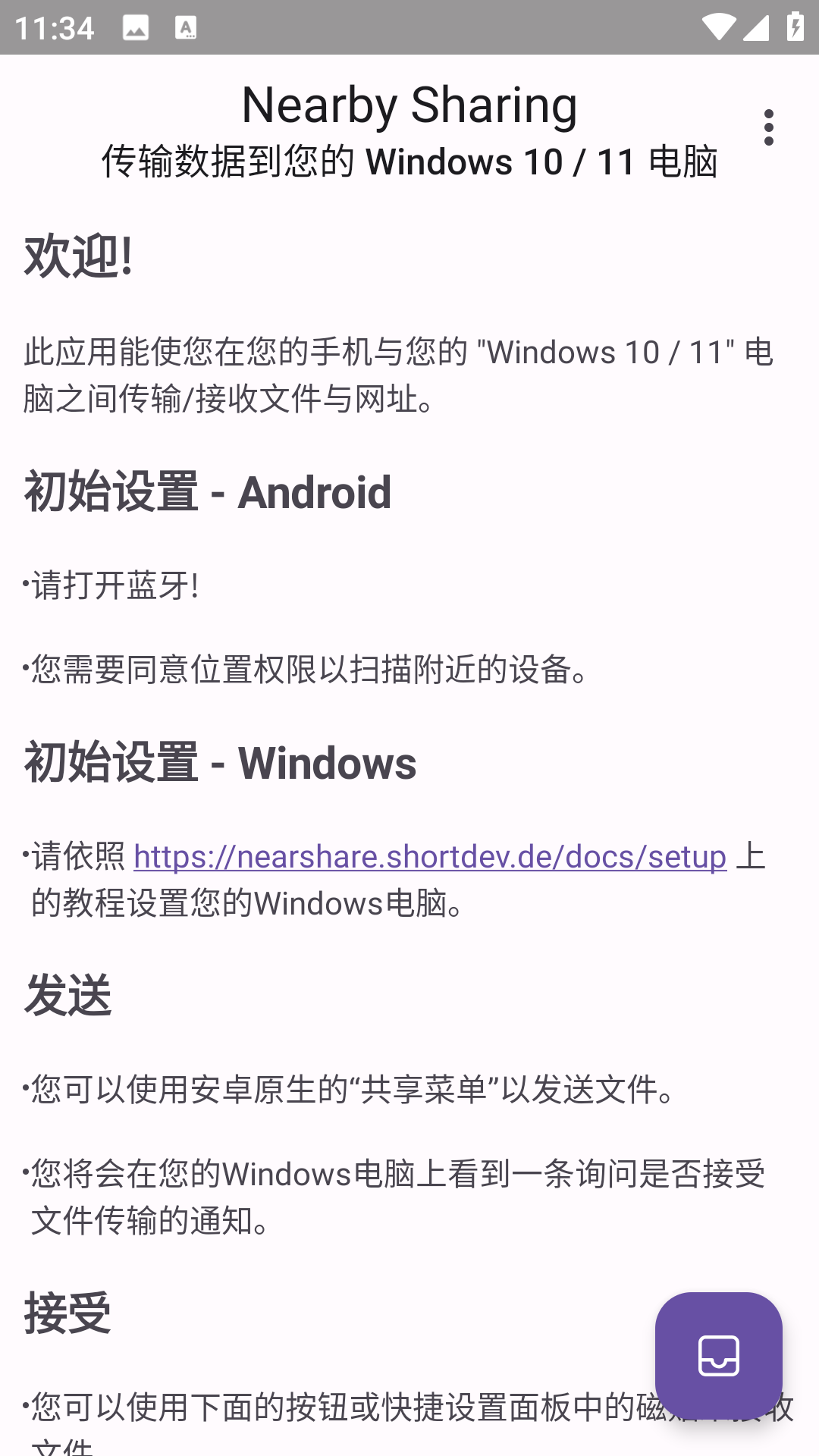Open the nearshare.shortdev.de setup guide link
Viewport: 819px width, 1456px height.
[x=430, y=857]
